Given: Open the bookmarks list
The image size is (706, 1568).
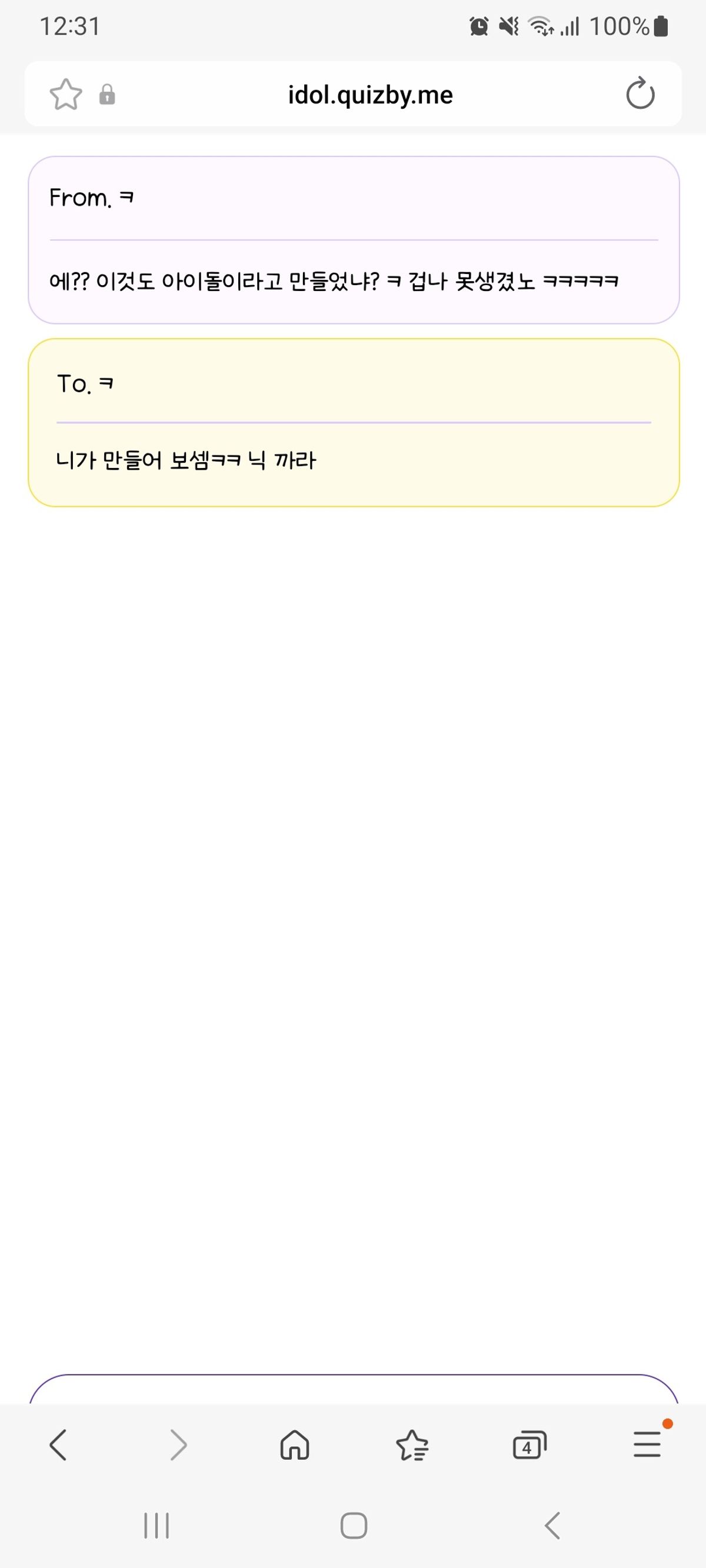Looking at the screenshot, I should [x=412, y=1445].
